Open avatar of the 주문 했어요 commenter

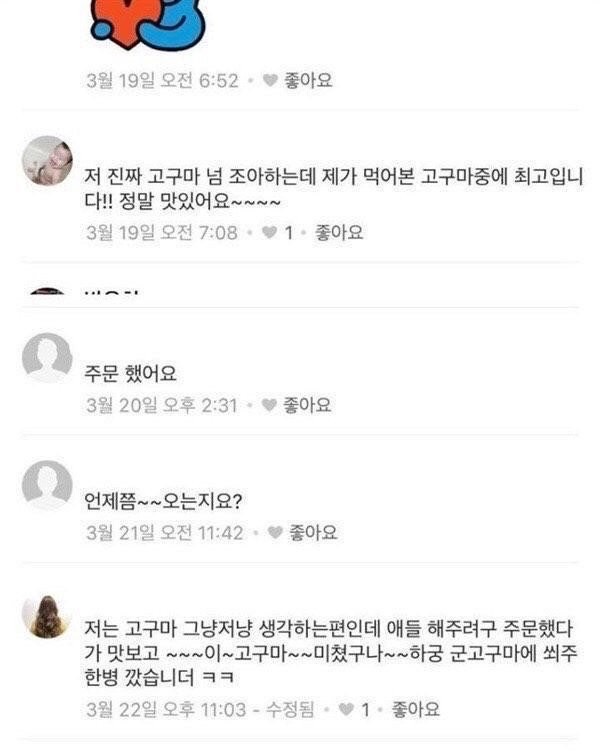[x=46, y=357]
